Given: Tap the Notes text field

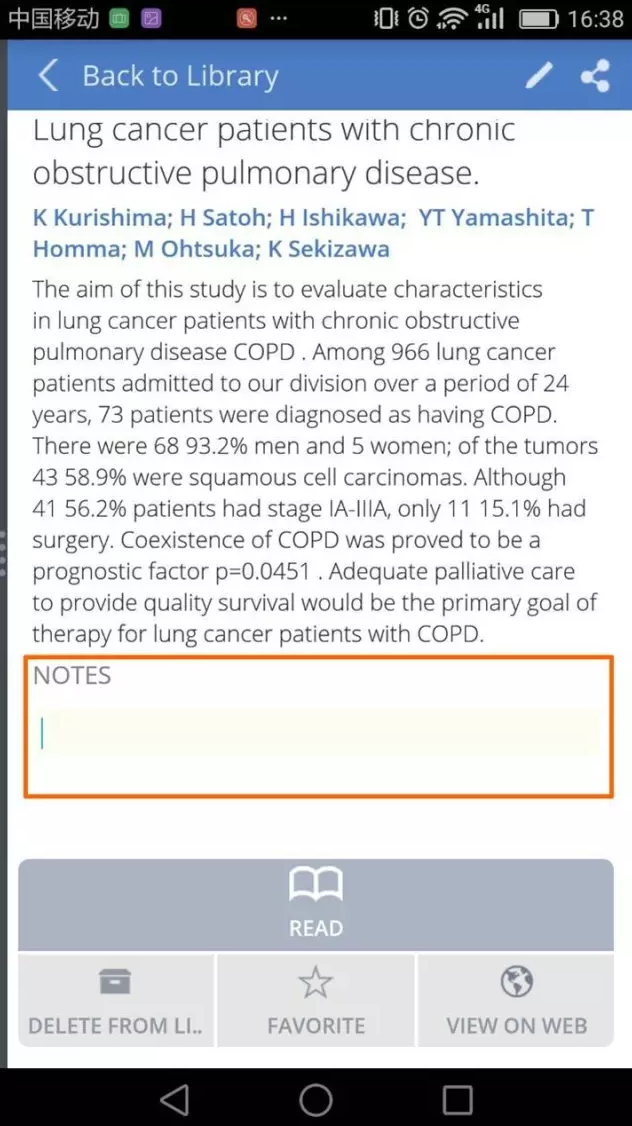Looking at the screenshot, I should point(318,733).
